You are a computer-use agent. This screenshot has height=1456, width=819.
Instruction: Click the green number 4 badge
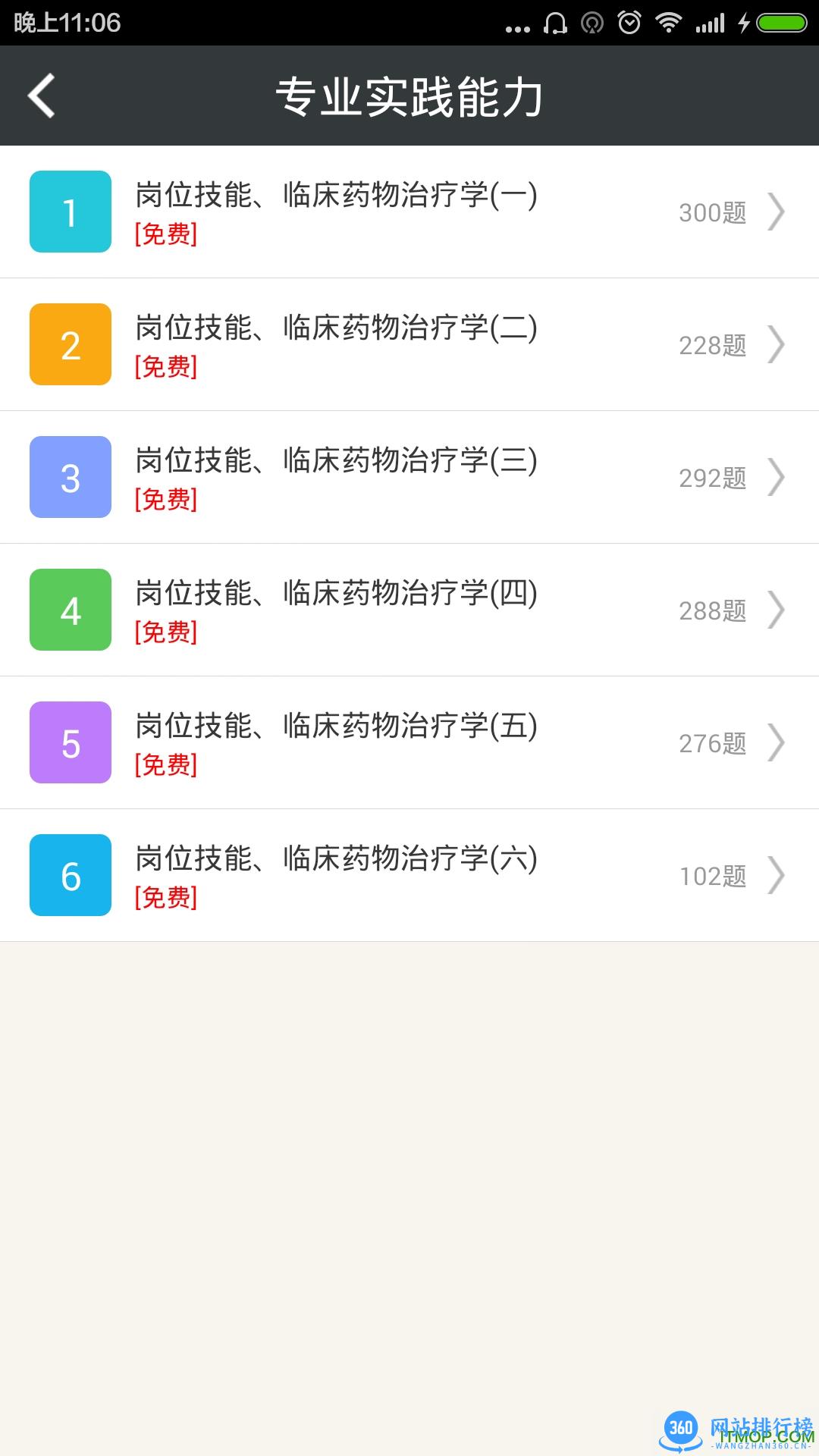click(x=70, y=610)
